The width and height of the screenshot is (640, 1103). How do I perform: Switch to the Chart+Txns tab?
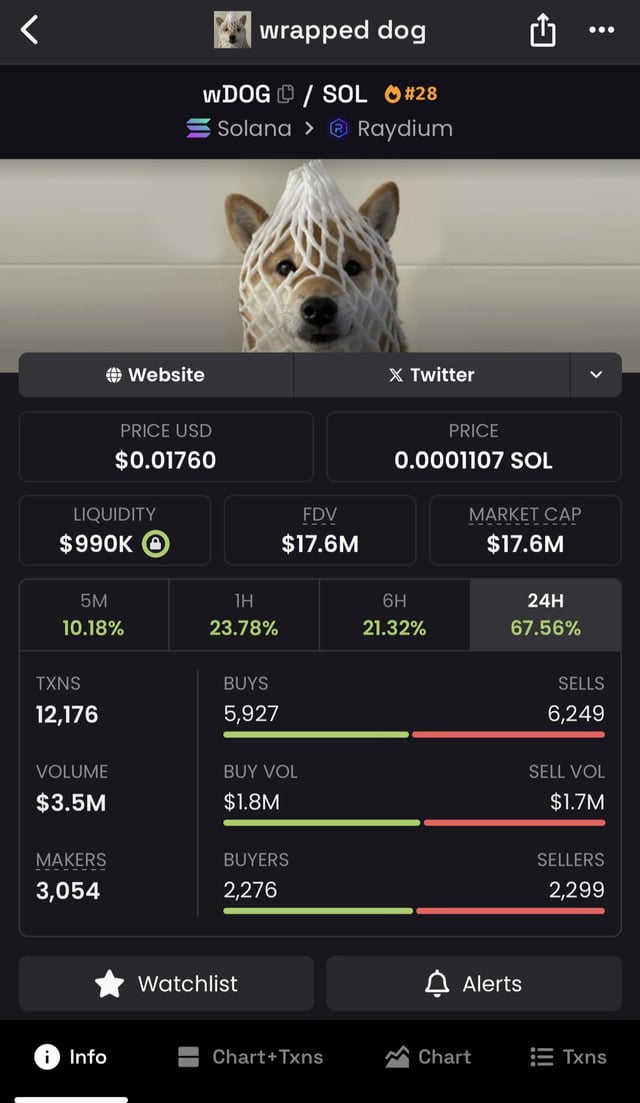(250, 1057)
